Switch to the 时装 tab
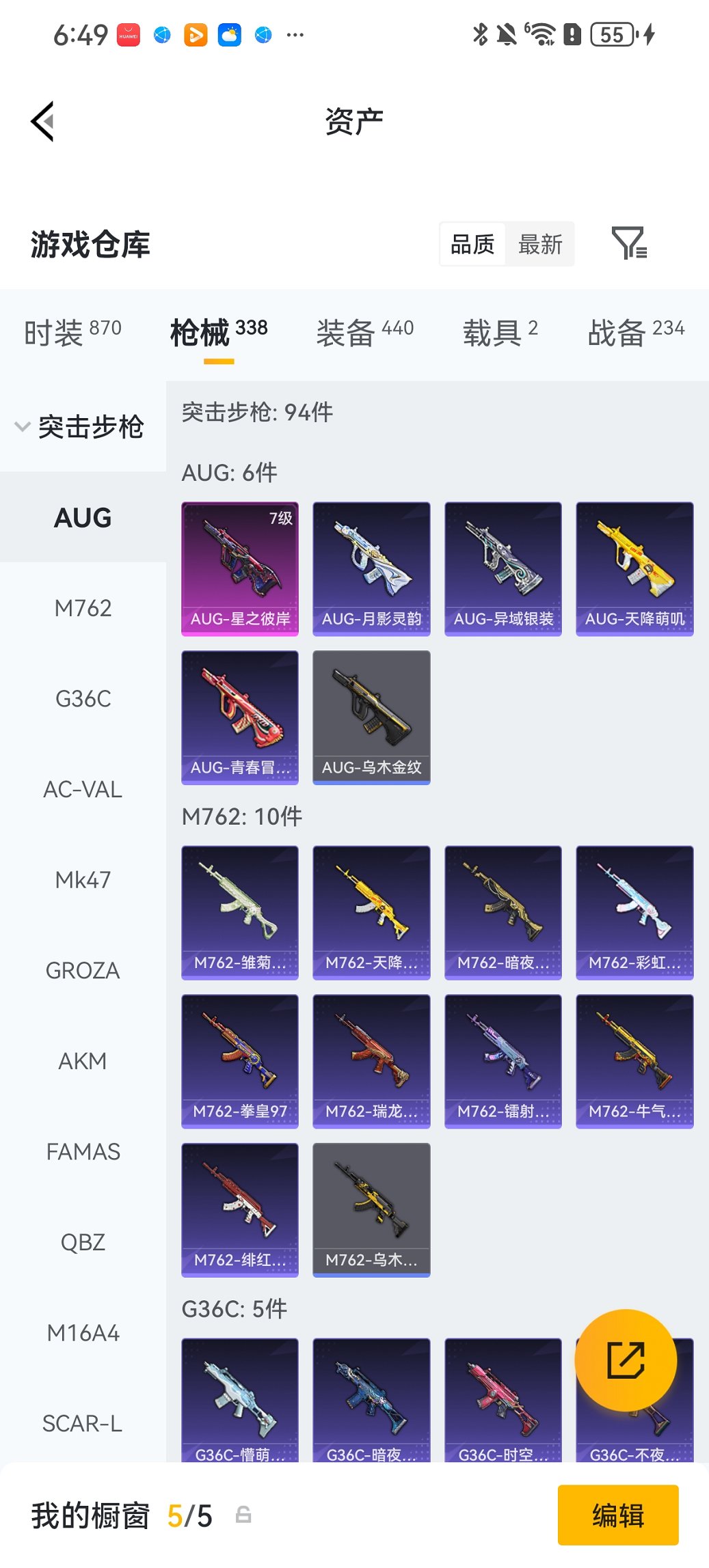 [x=72, y=333]
